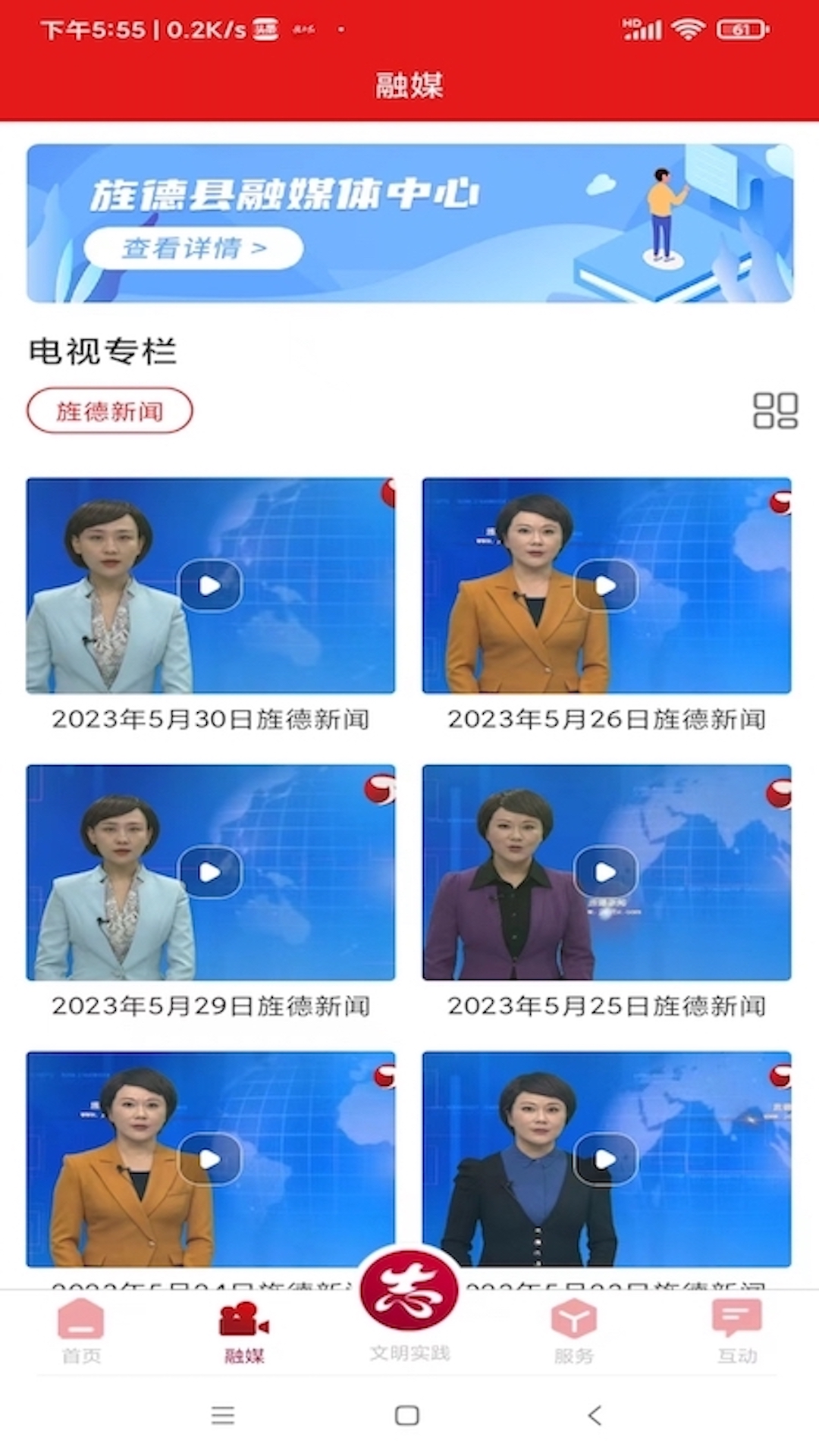Select the 旌德新闻 chip

point(110,411)
